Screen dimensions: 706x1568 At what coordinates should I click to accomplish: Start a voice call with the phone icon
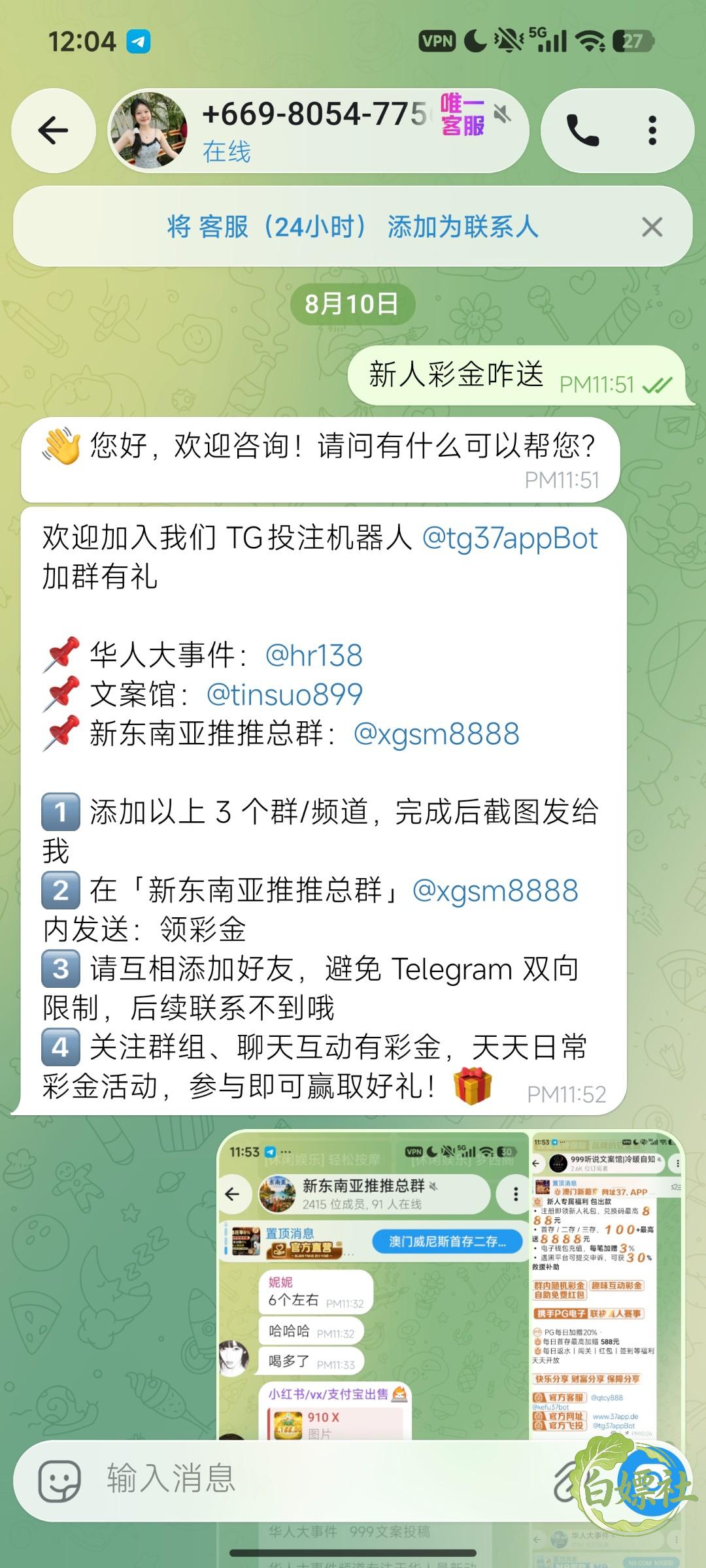click(x=582, y=130)
